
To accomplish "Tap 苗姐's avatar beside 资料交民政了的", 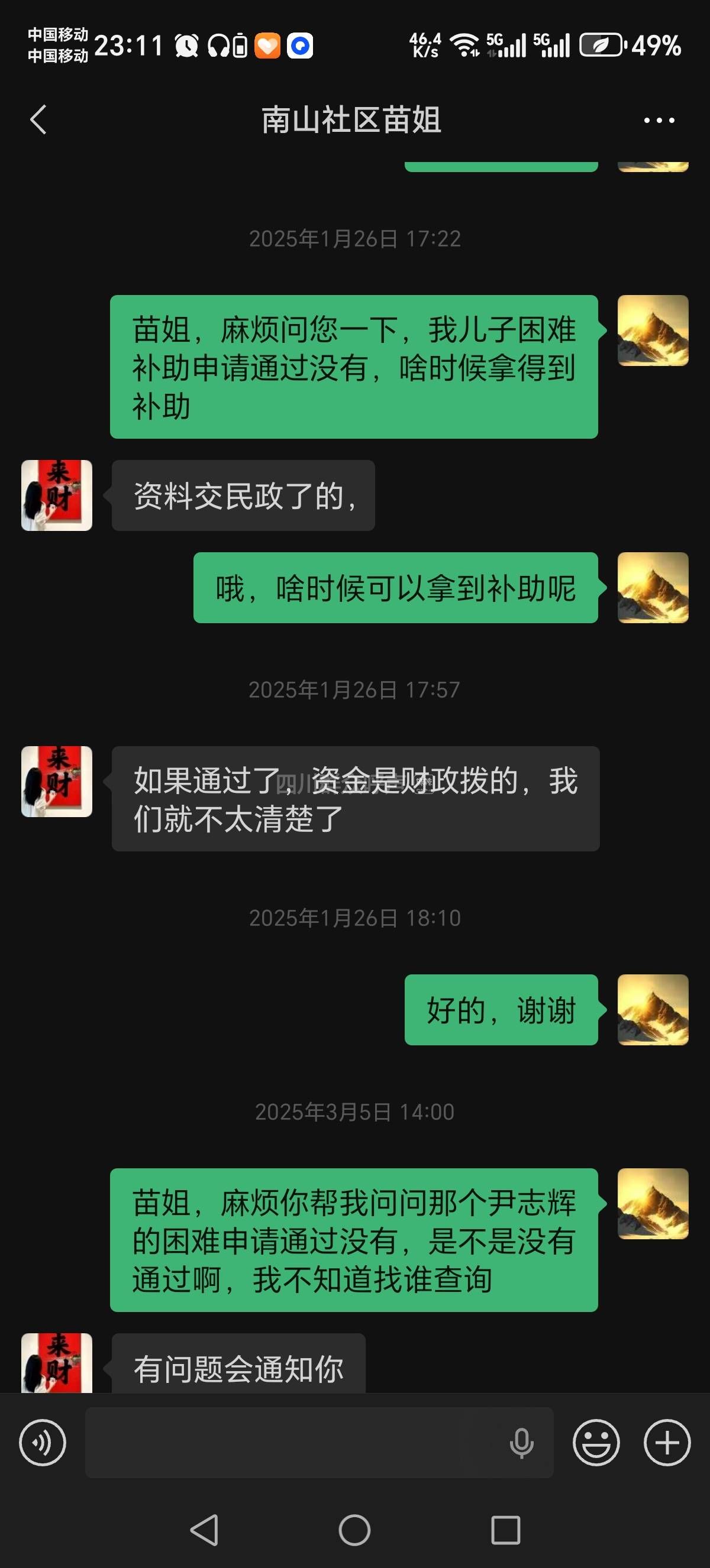I will point(57,495).
